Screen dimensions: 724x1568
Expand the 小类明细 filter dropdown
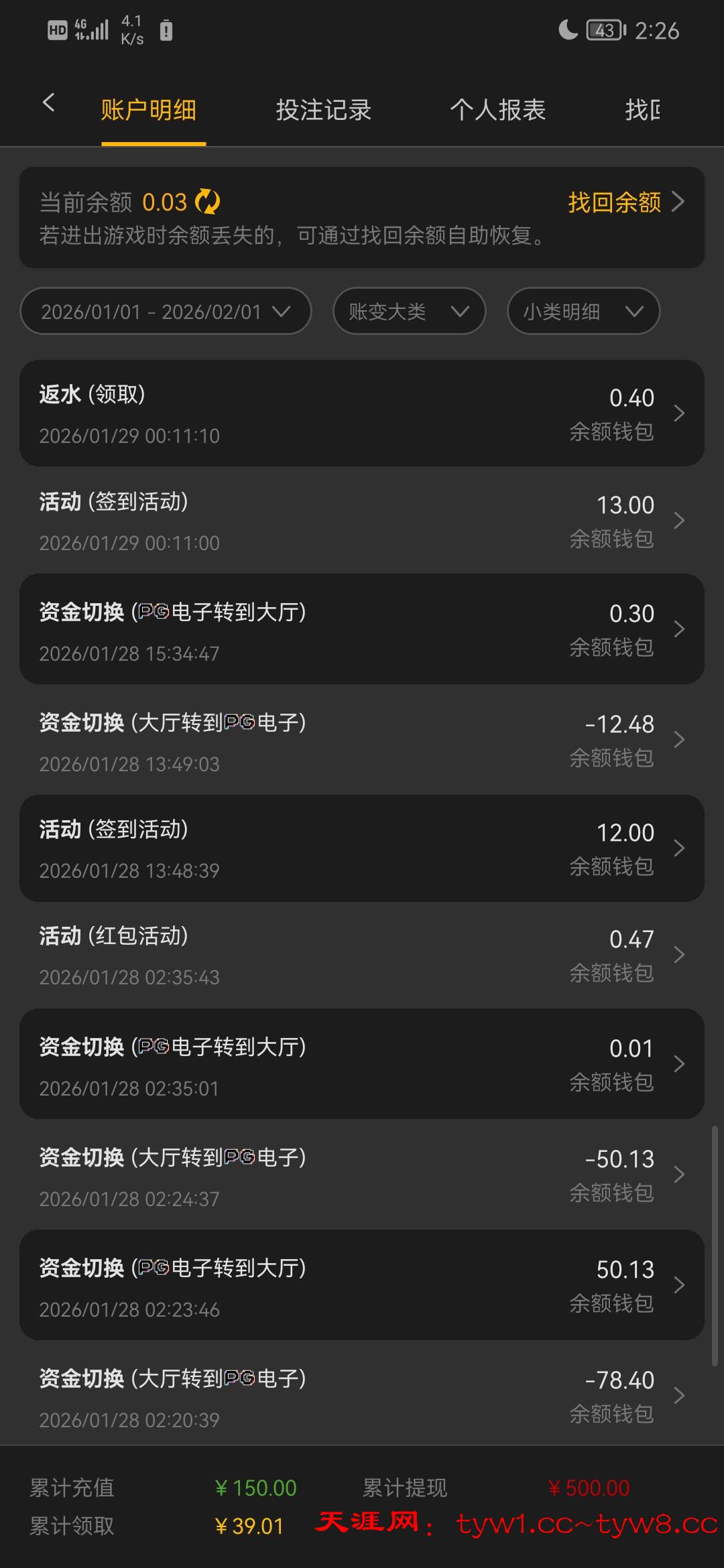pyautogui.click(x=583, y=311)
